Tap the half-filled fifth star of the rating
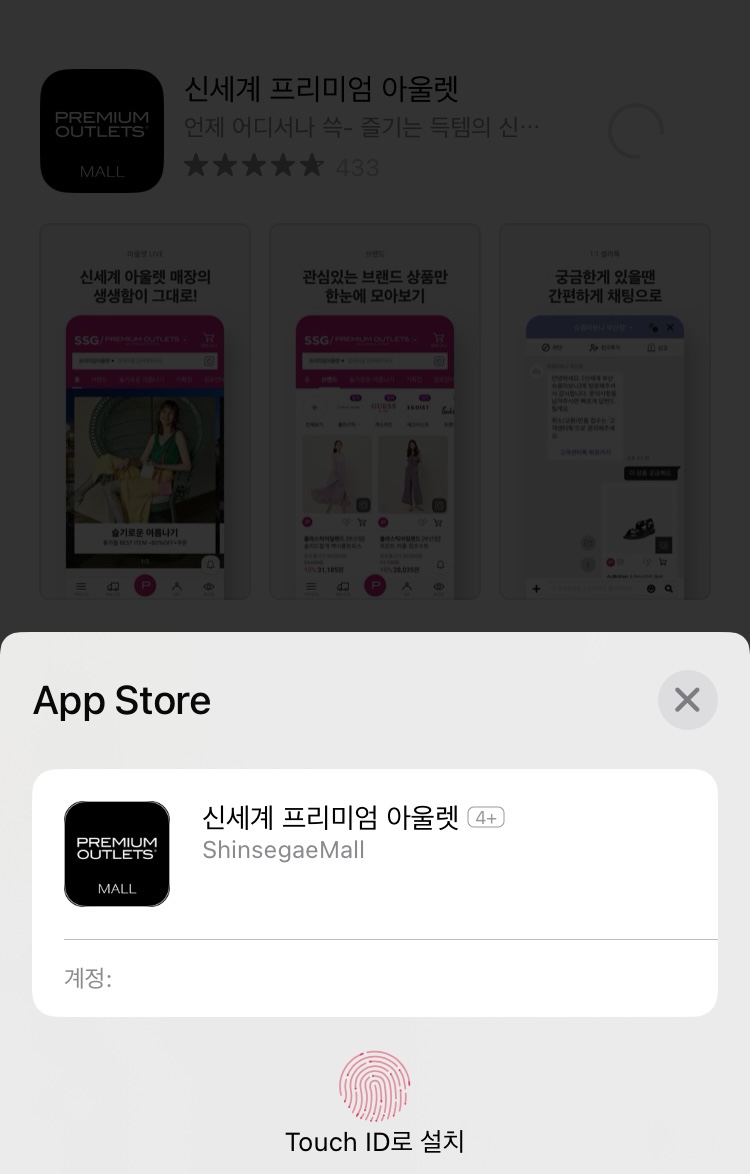 pos(311,164)
